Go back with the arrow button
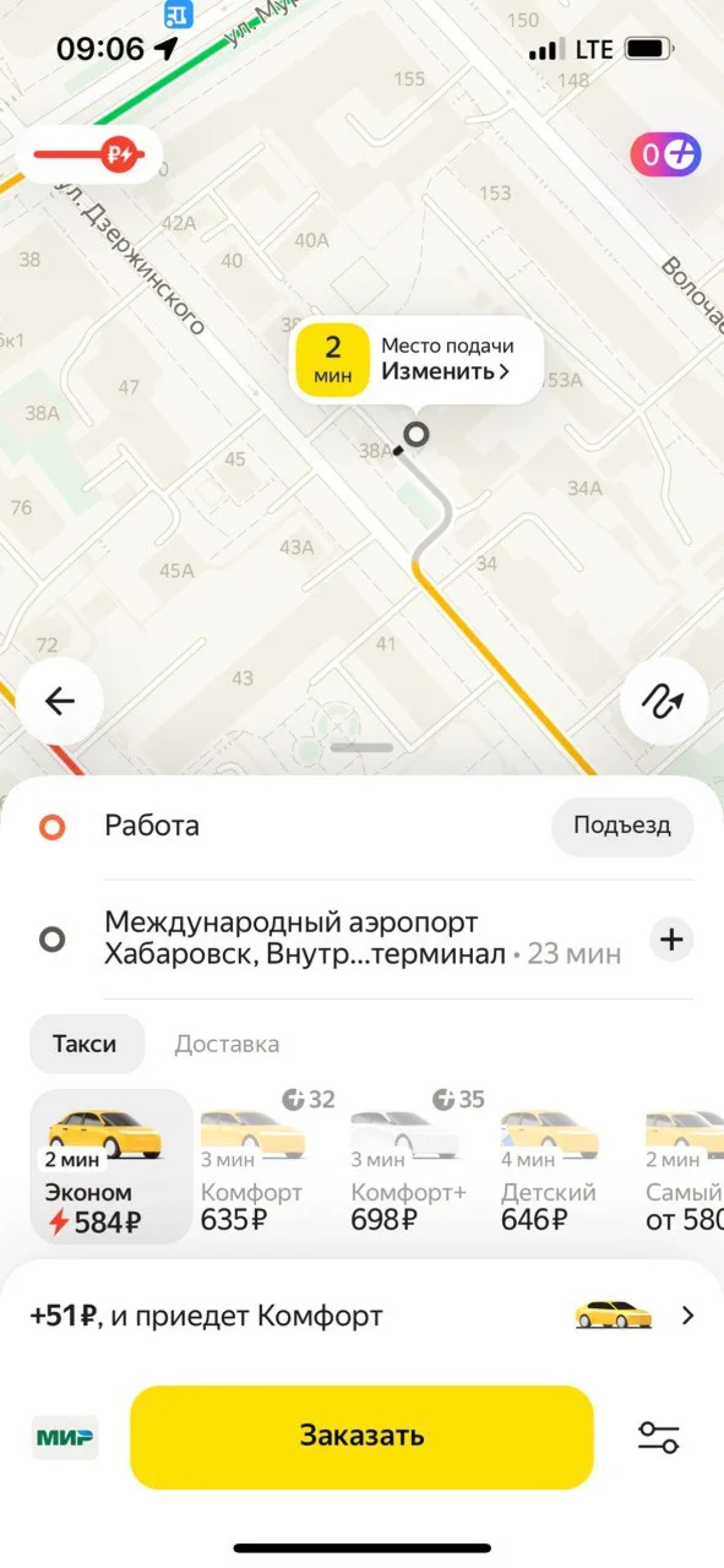Viewport: 724px width, 1568px height. [x=59, y=700]
